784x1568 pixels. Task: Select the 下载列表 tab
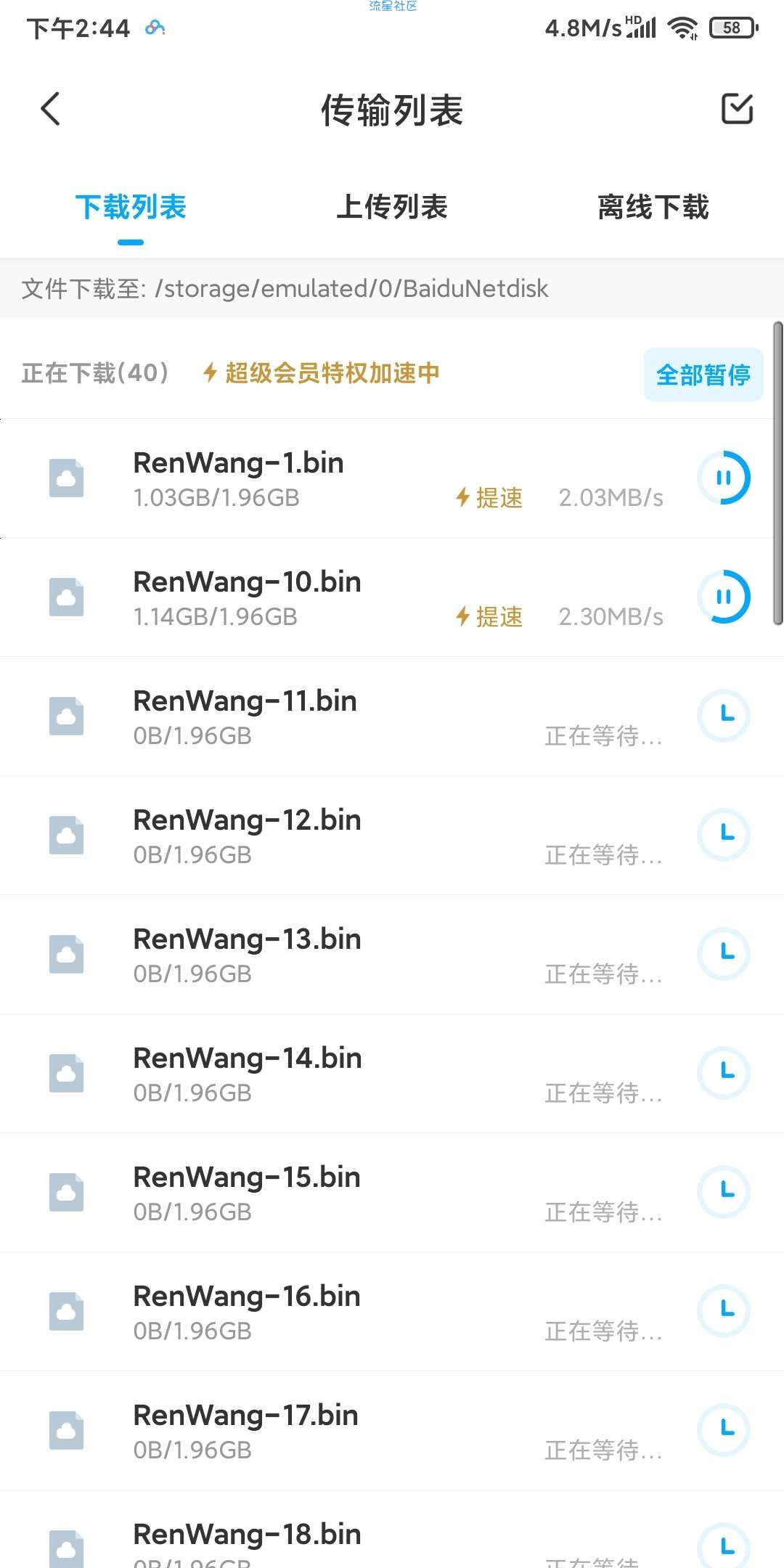[131, 207]
